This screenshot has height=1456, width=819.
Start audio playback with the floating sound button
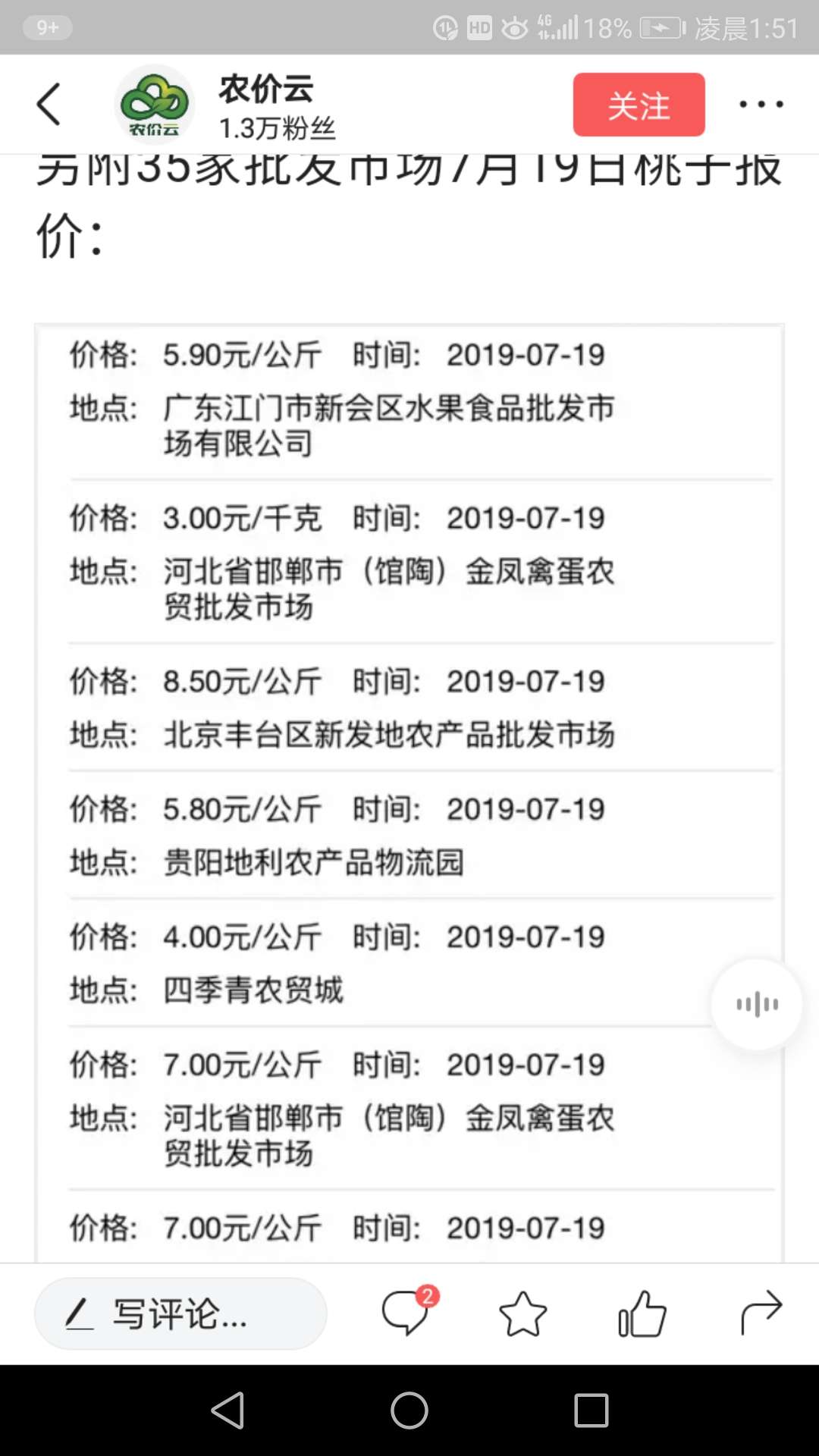click(x=756, y=1005)
